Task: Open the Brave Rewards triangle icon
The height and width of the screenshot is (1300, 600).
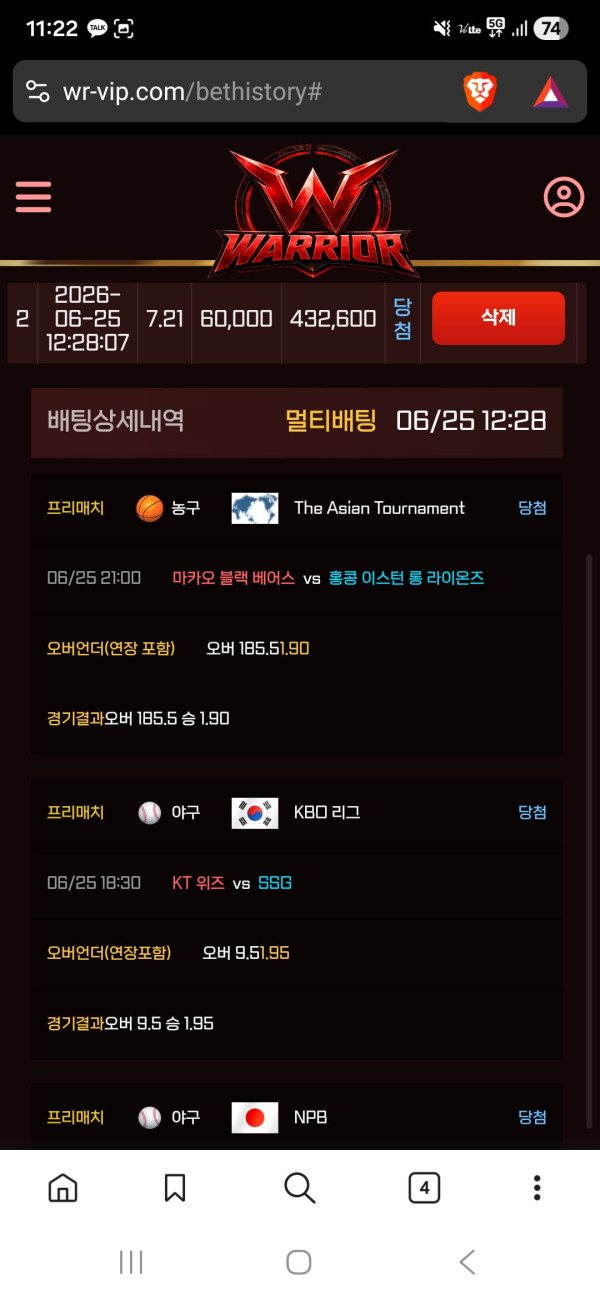Action: click(x=550, y=93)
